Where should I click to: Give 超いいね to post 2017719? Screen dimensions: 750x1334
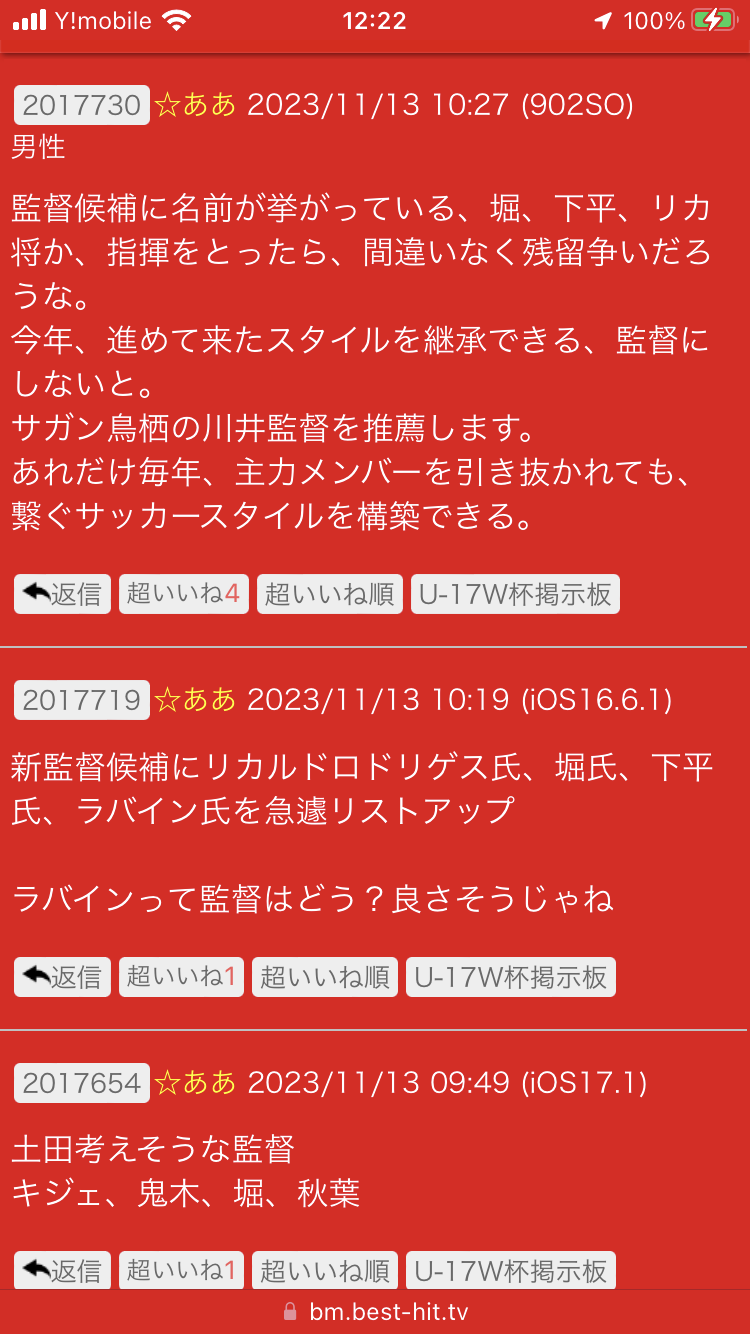click(181, 977)
